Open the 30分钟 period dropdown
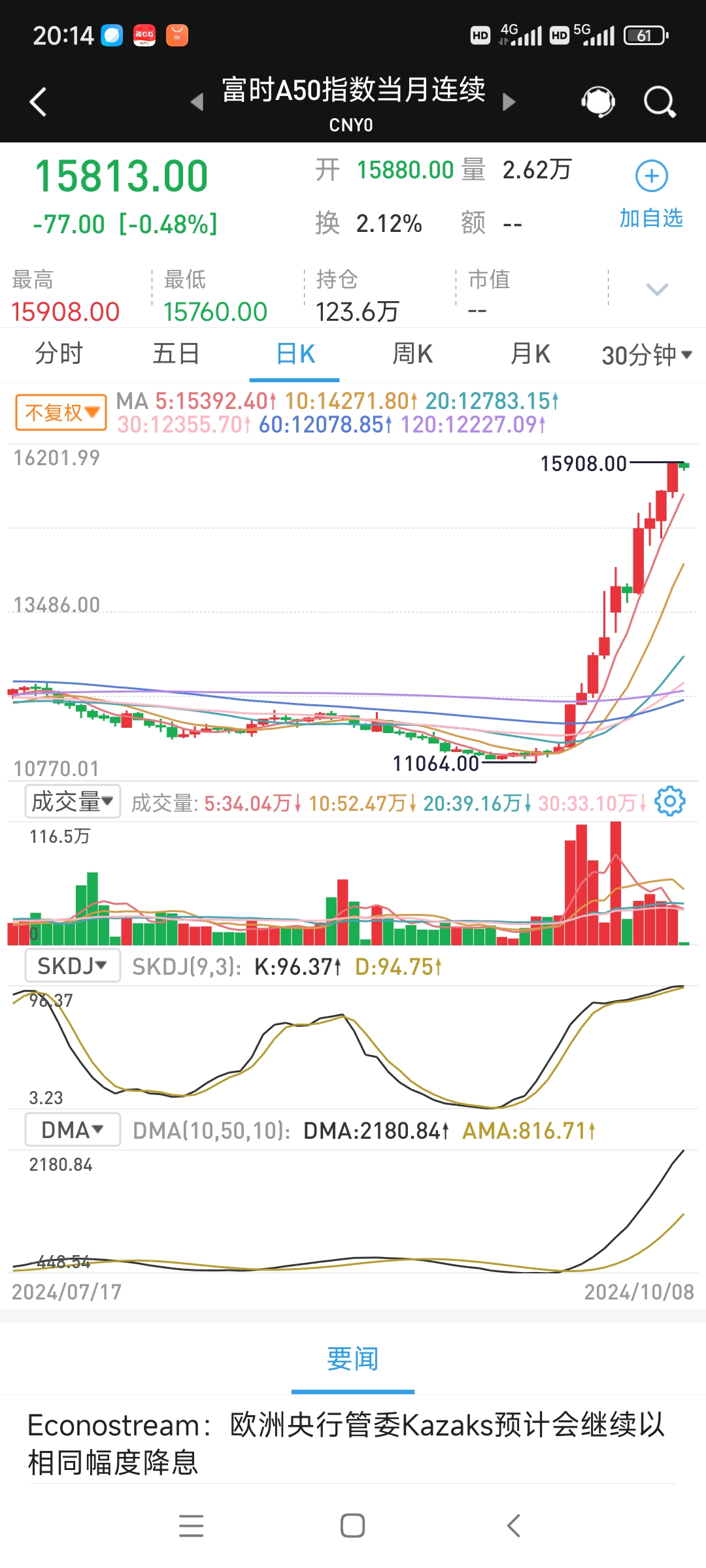Image resolution: width=706 pixels, height=1568 pixels. [646, 355]
